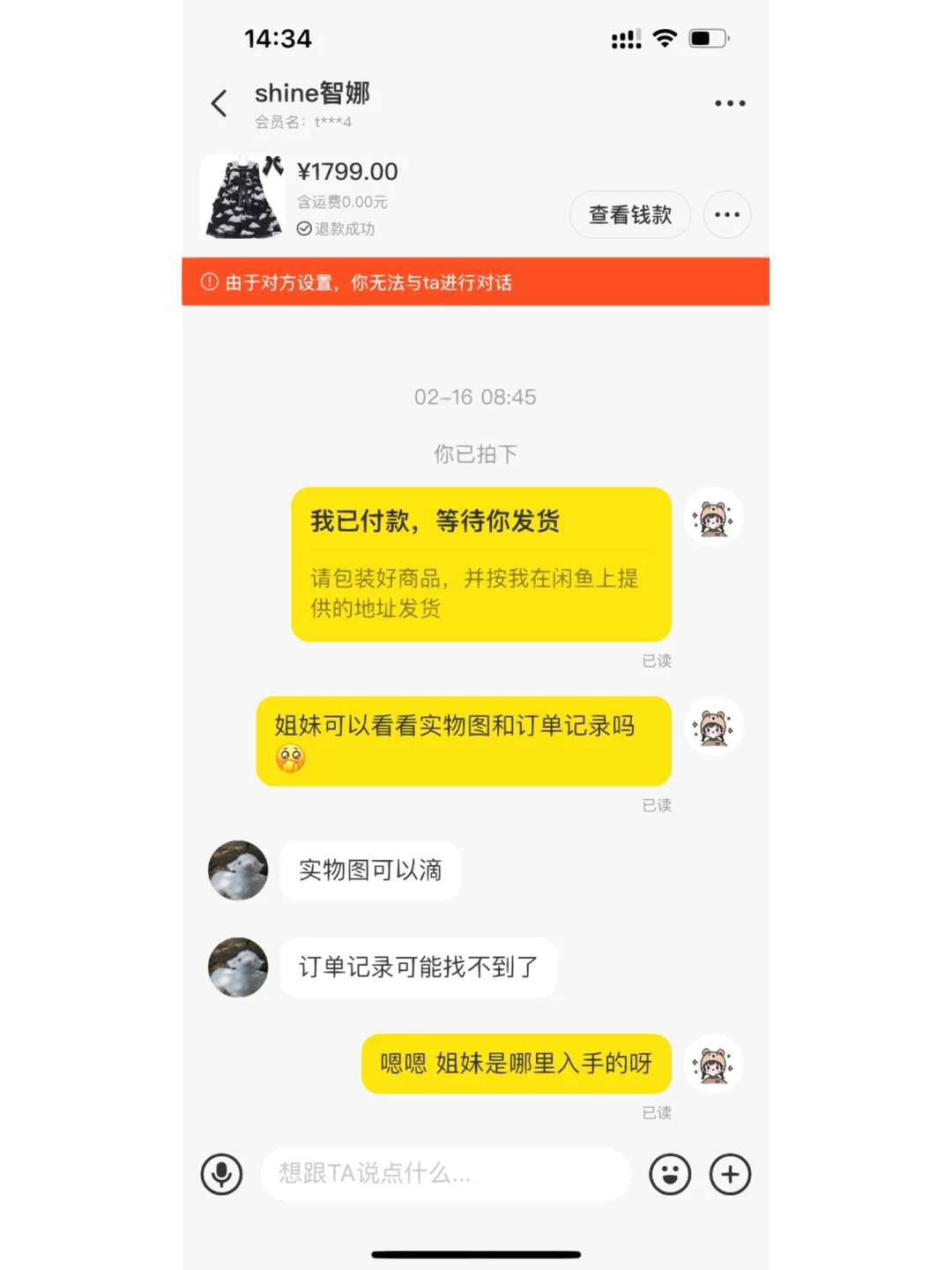Open the ellipsis menu beside 查看钱款
The image size is (952, 1270).
[x=726, y=214]
